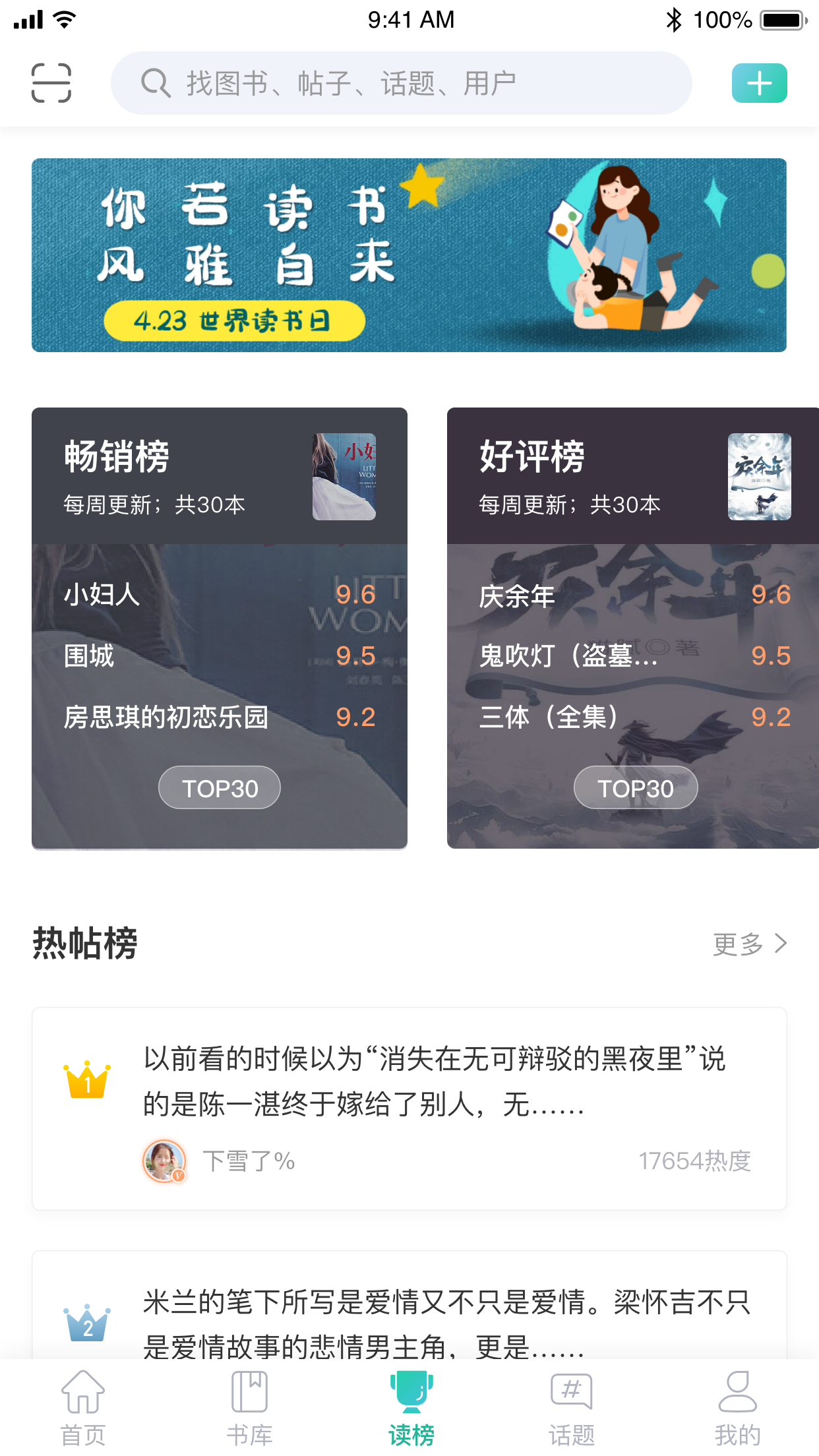Image resolution: width=819 pixels, height=1456 pixels.
Task: Open 房思琪的初恋乐园 book entry
Action: coord(166,717)
